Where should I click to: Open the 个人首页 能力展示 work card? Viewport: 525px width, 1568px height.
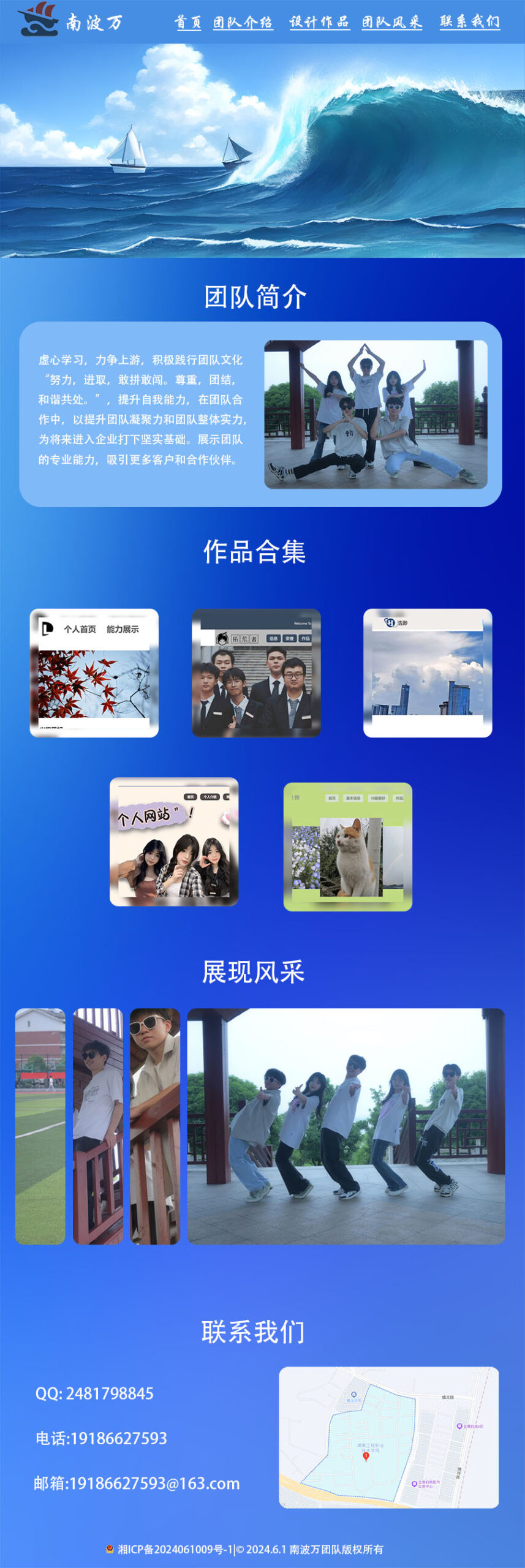[94, 673]
